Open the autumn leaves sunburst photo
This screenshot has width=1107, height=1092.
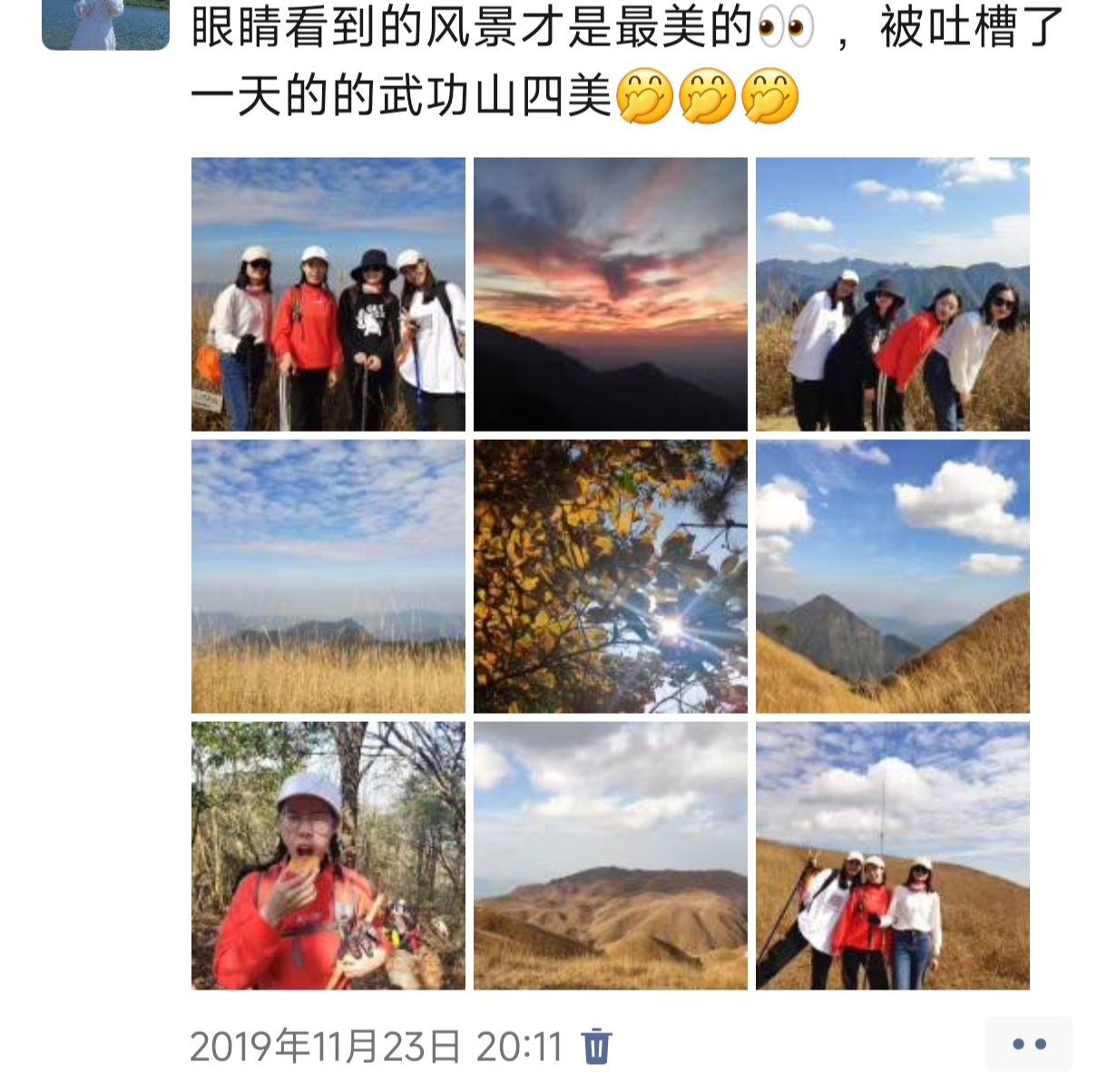(x=611, y=576)
